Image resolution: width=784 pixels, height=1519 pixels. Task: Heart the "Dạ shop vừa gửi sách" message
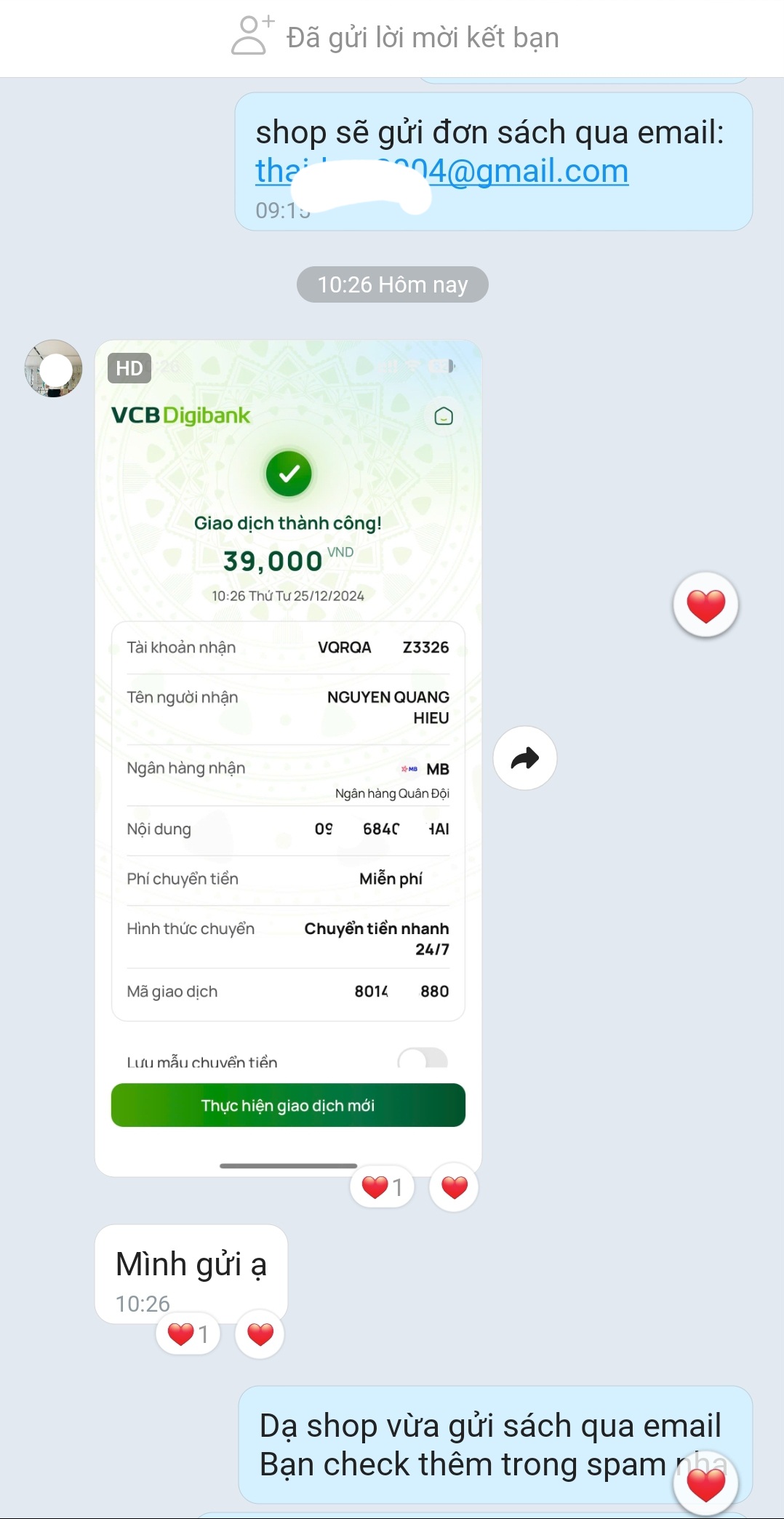tap(705, 1484)
